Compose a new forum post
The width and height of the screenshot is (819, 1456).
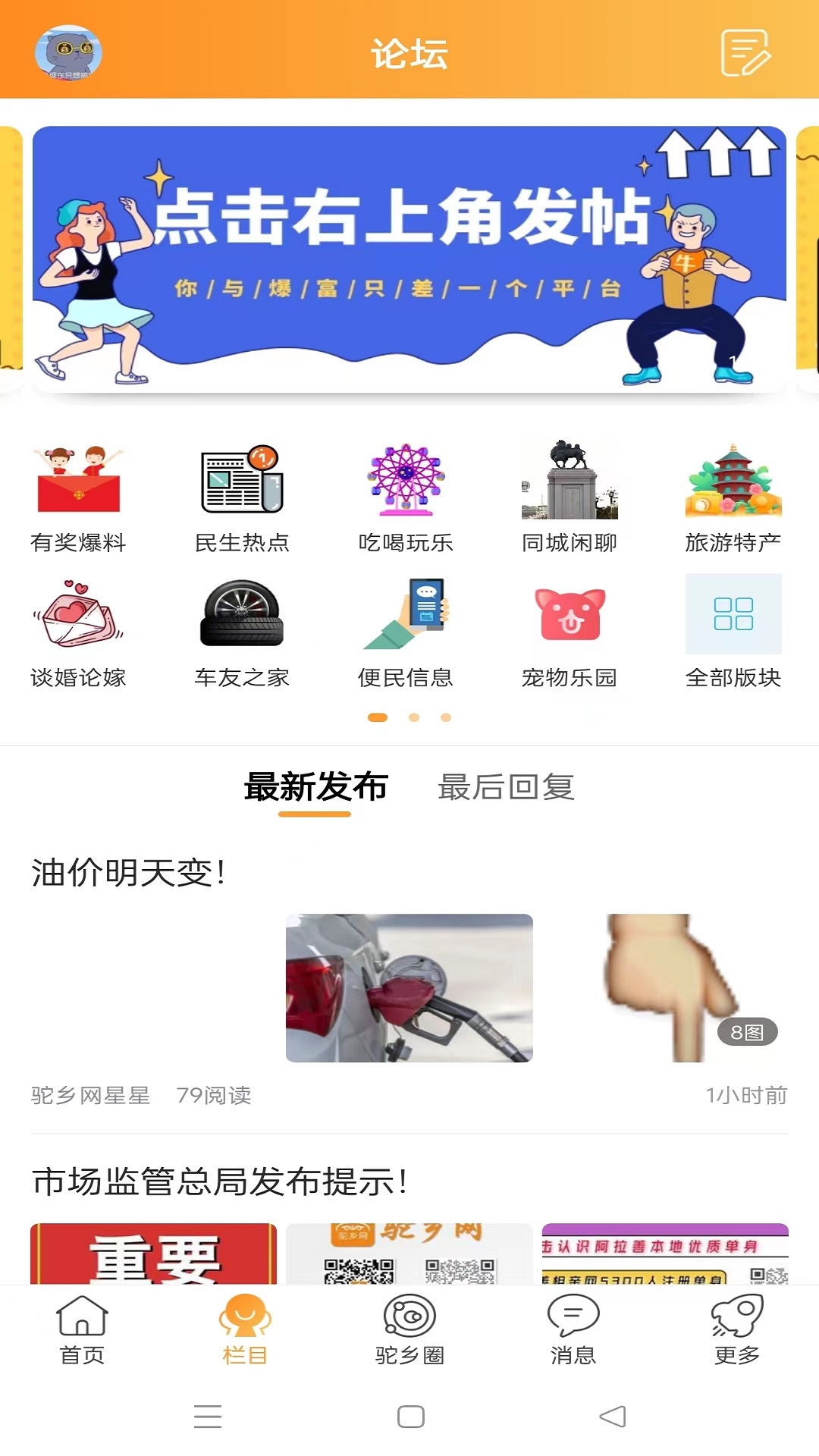click(x=745, y=52)
